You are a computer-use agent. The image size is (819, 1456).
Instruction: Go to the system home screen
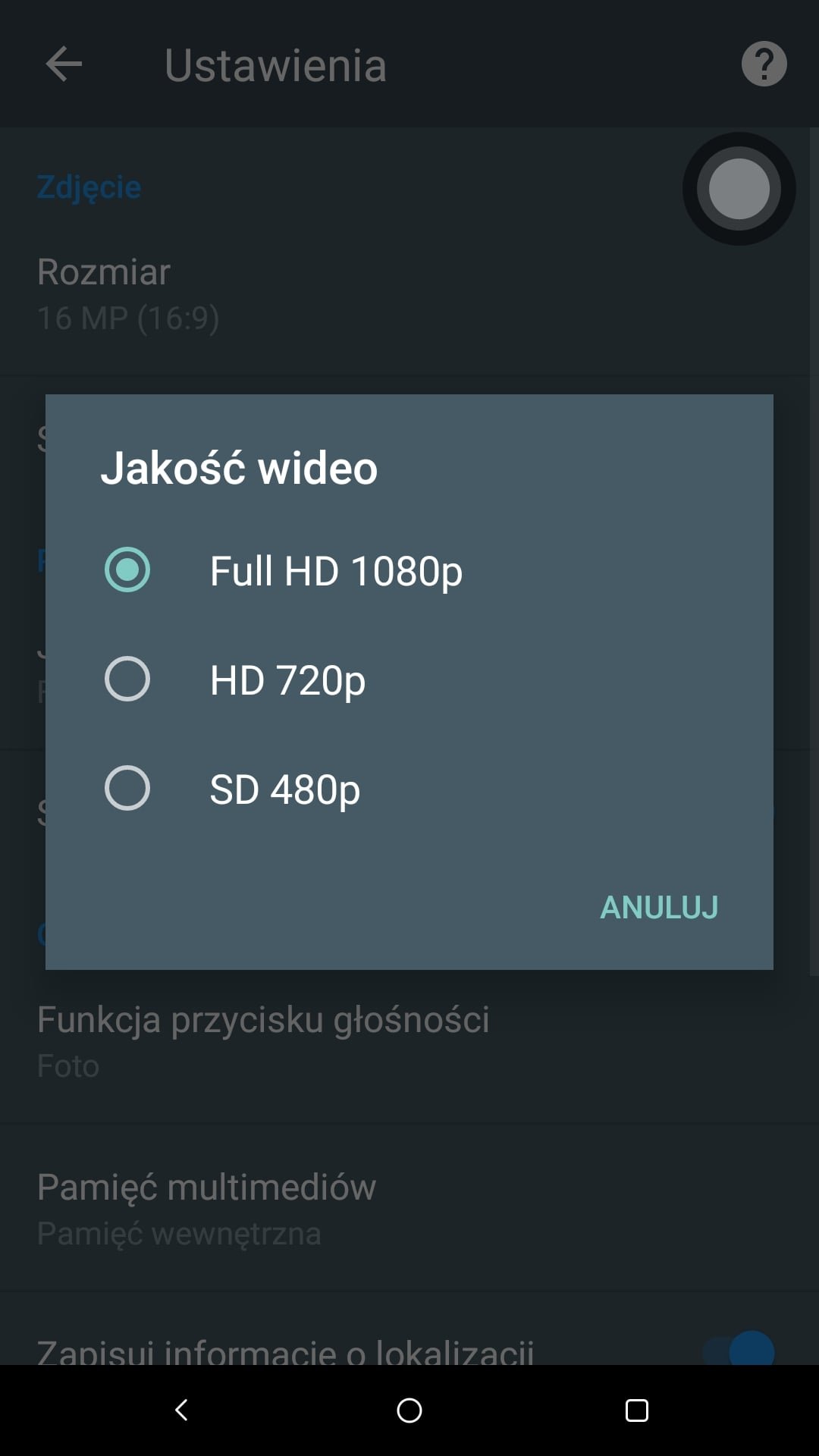(x=409, y=1410)
